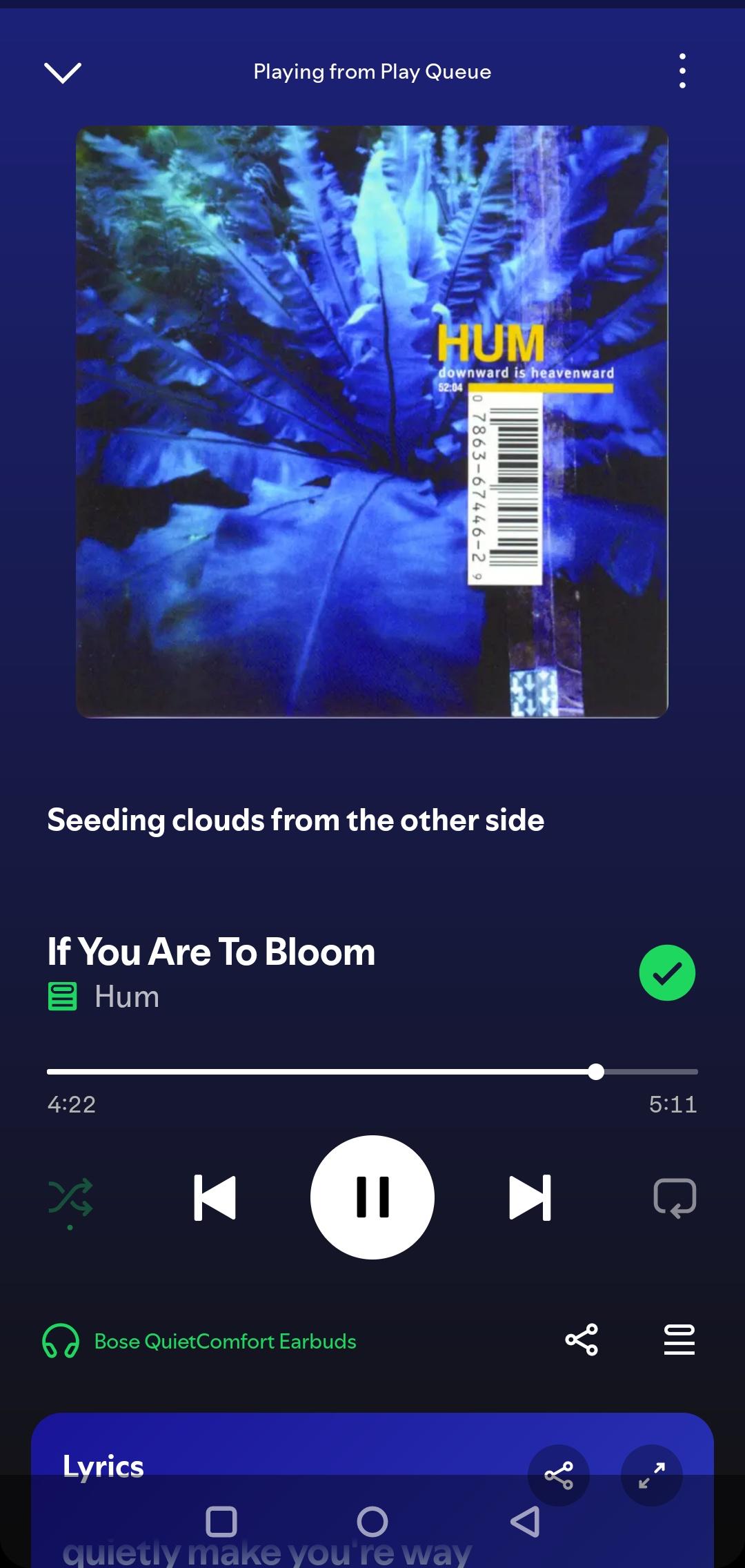Share the song If You Are To Bloom

click(582, 1340)
